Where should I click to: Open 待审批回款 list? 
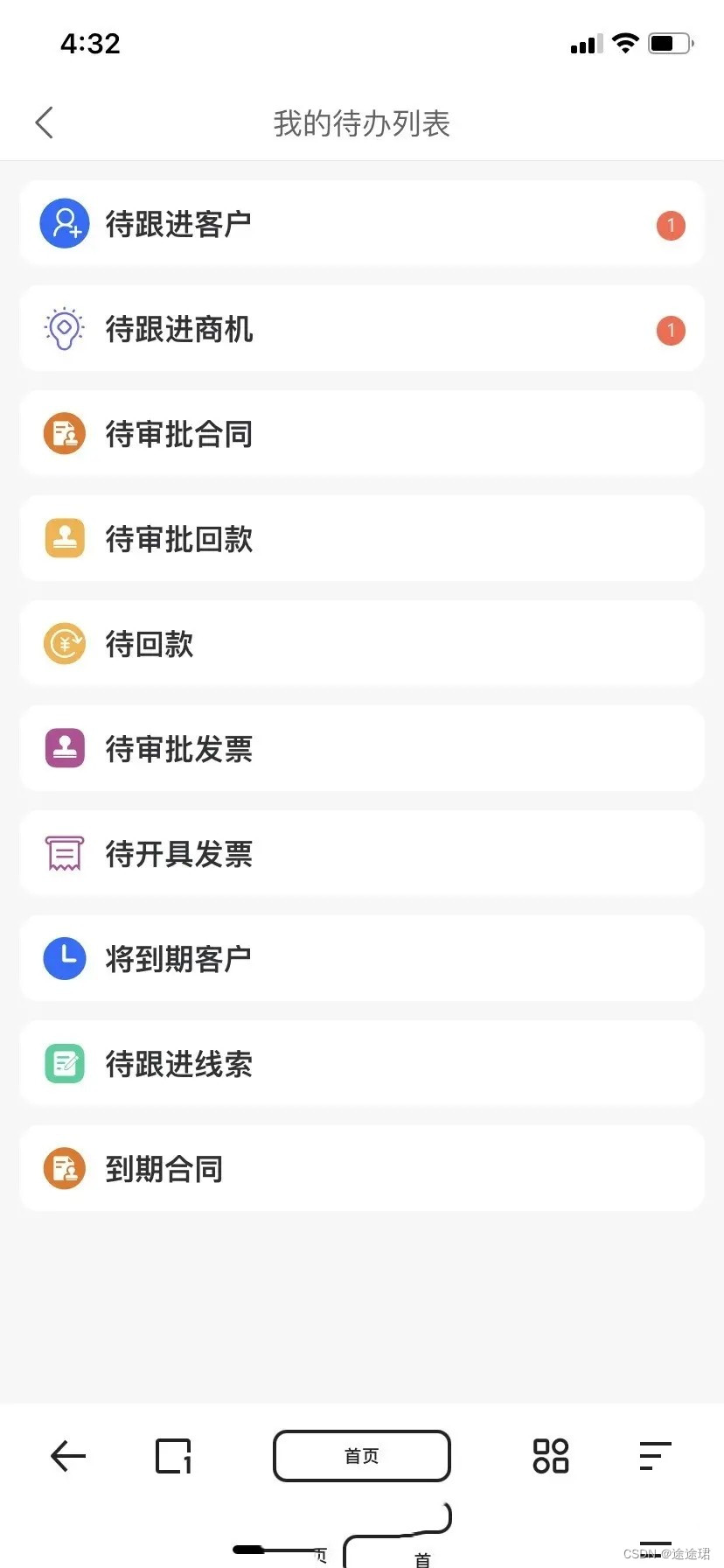(361, 539)
